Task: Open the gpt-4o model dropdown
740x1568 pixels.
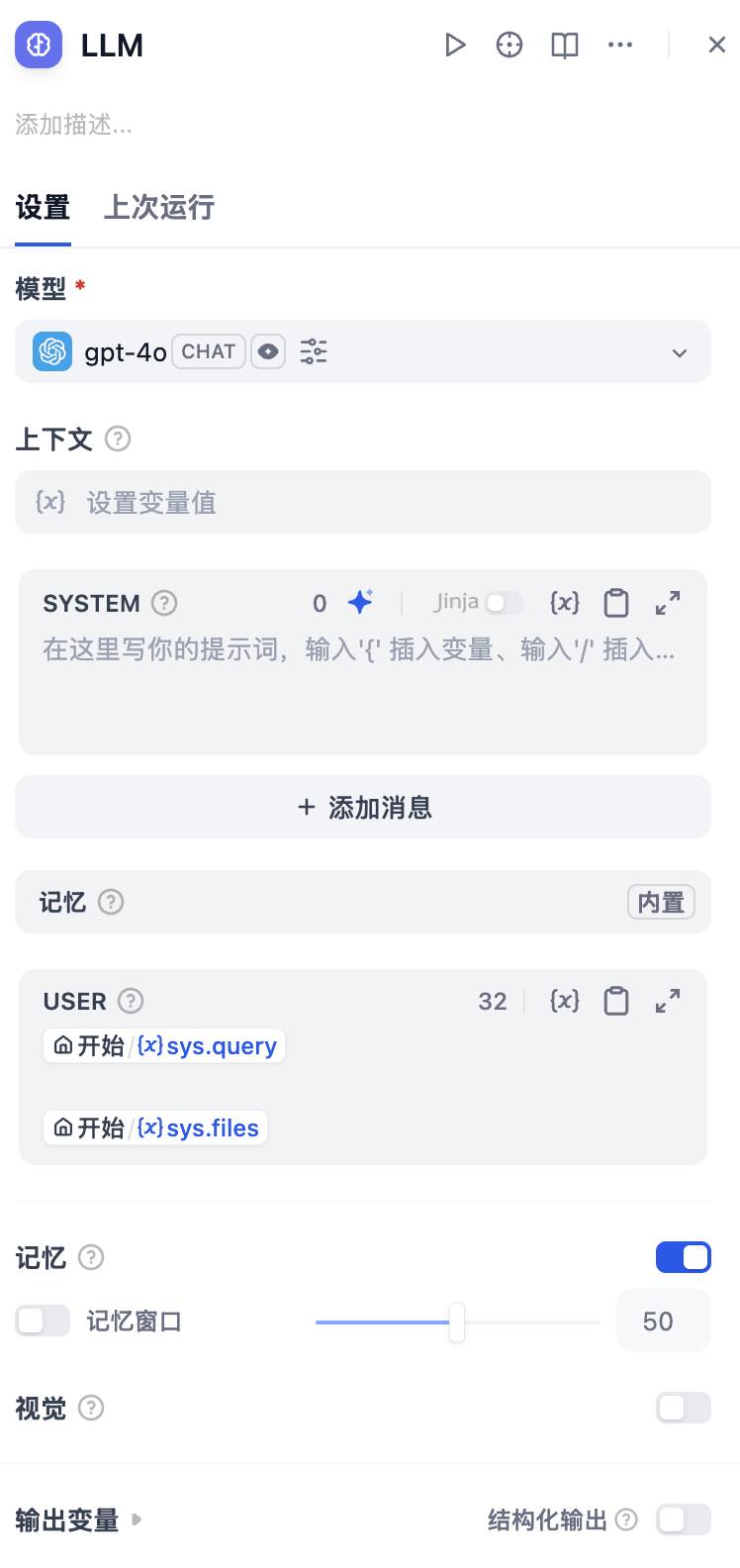Action: 679,352
